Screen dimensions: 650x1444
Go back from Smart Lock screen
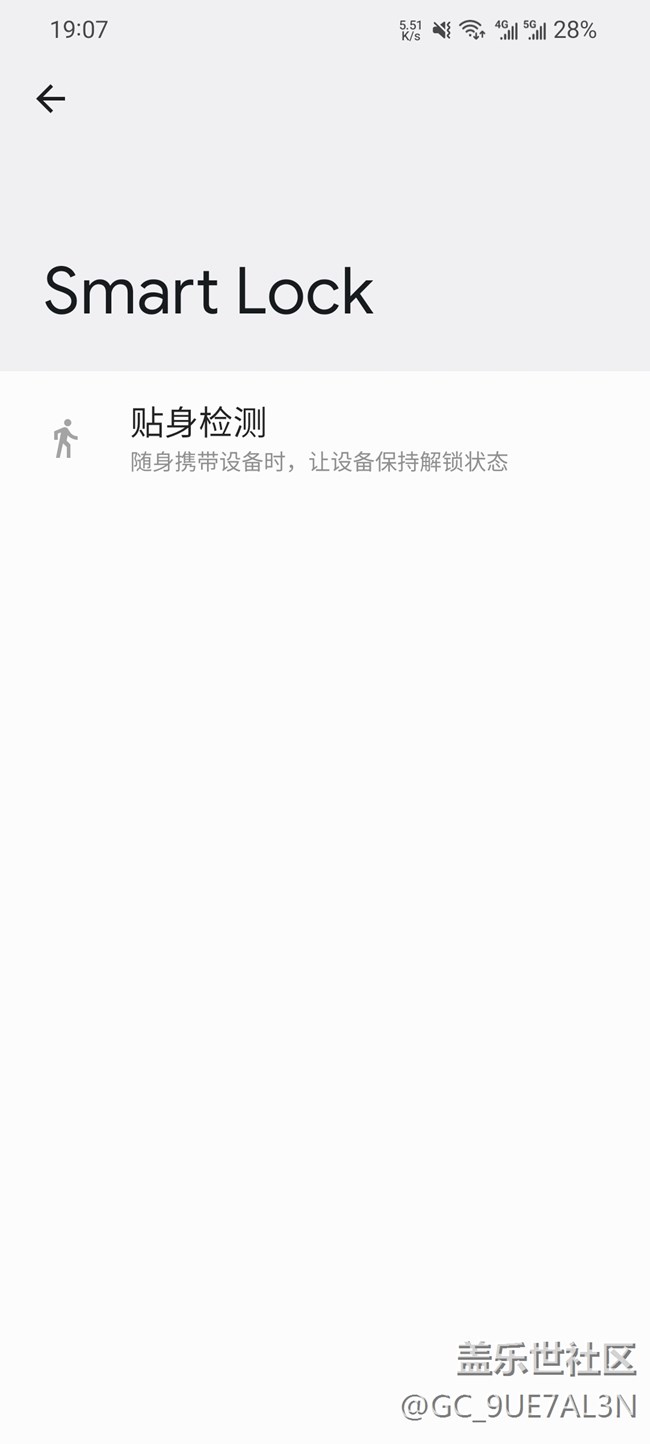(51, 98)
